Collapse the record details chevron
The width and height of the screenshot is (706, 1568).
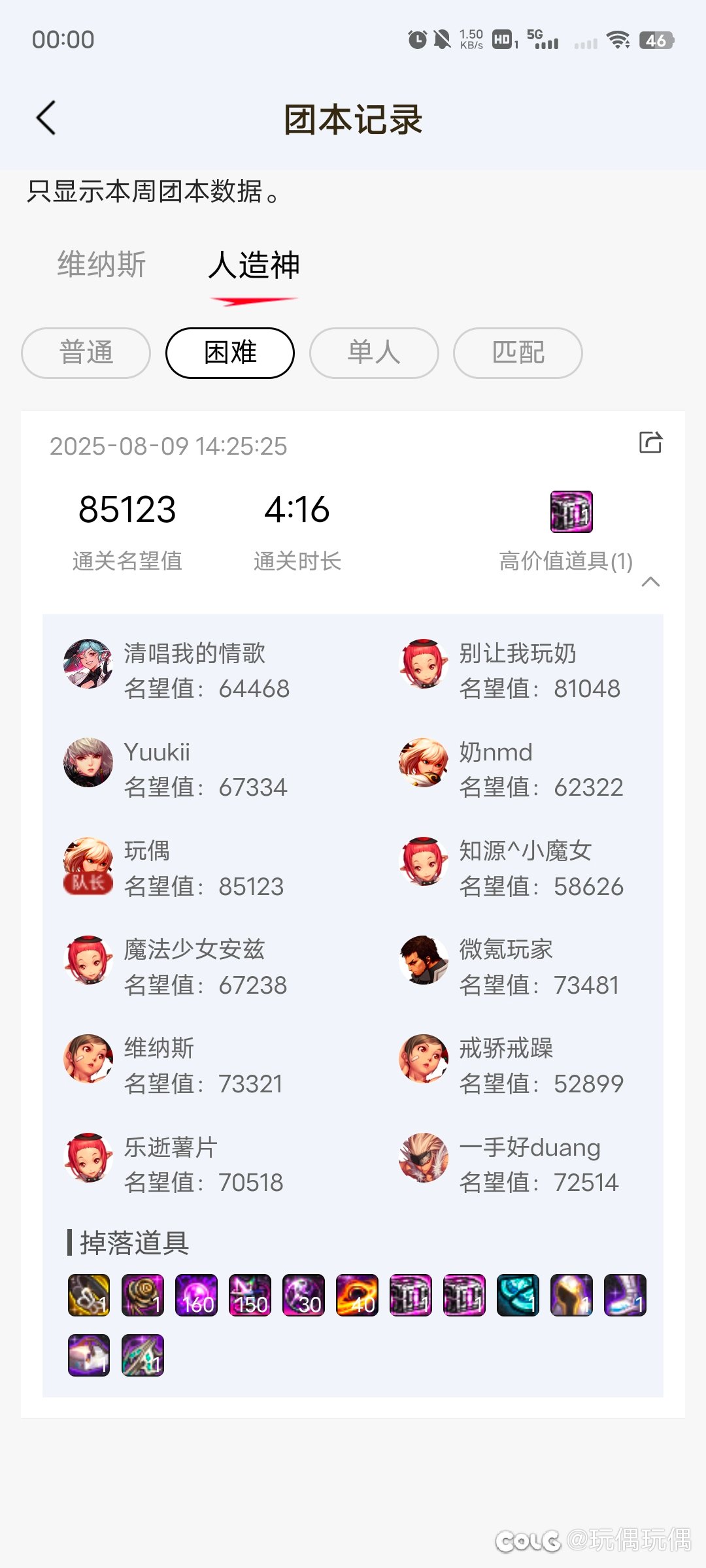650,581
